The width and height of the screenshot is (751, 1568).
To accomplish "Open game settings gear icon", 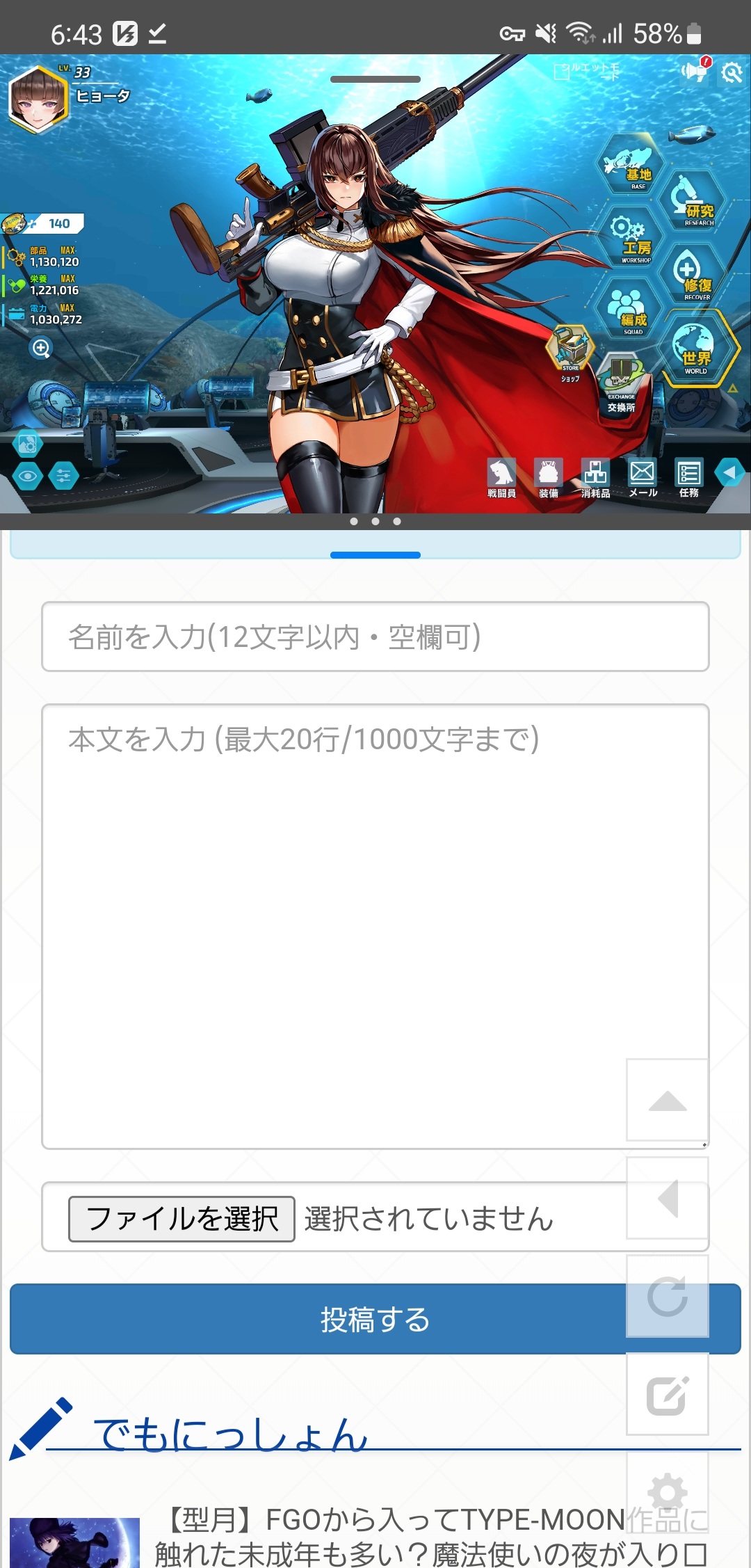I will 732,72.
